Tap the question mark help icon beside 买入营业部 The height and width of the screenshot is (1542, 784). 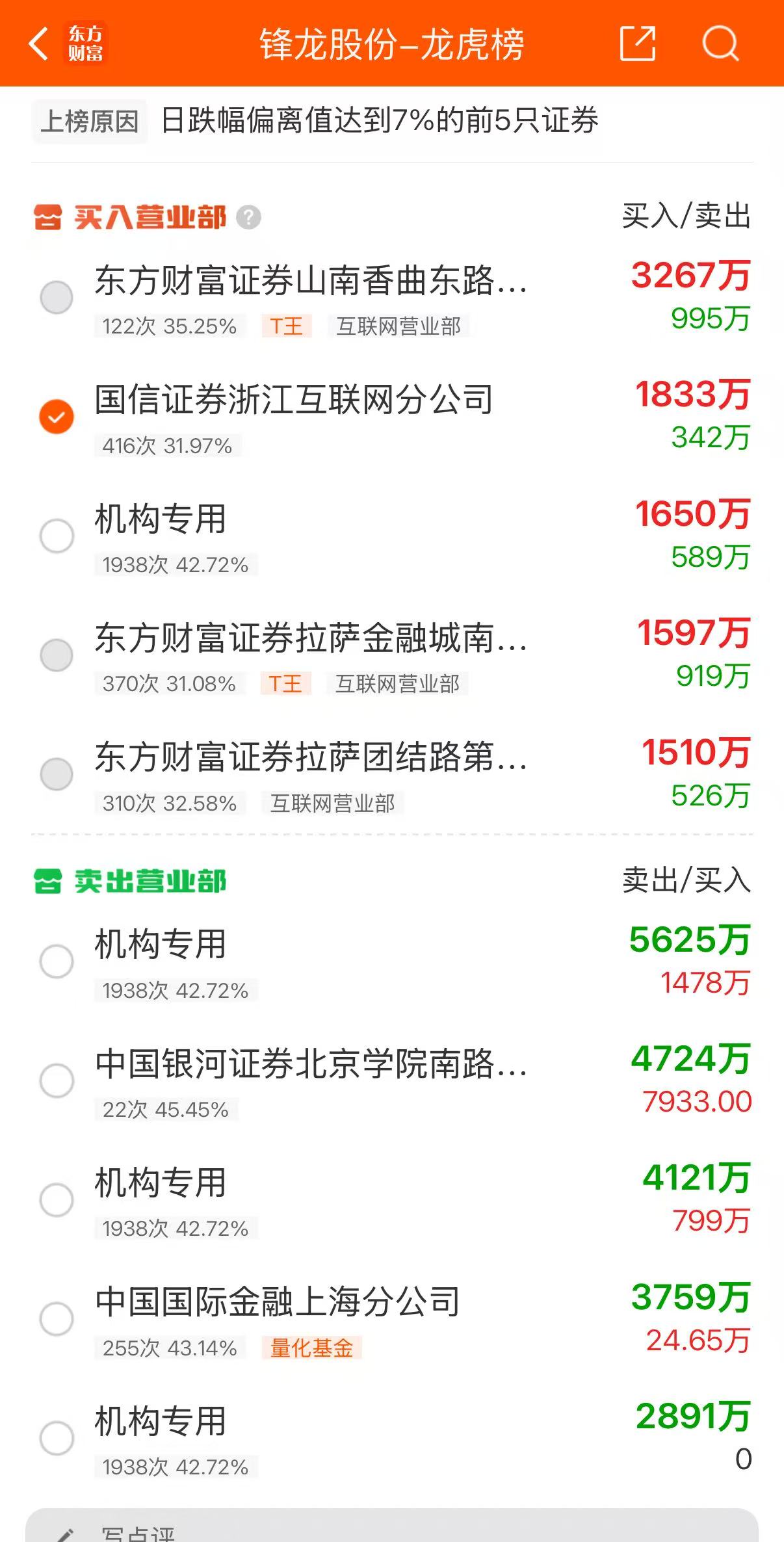click(x=248, y=216)
